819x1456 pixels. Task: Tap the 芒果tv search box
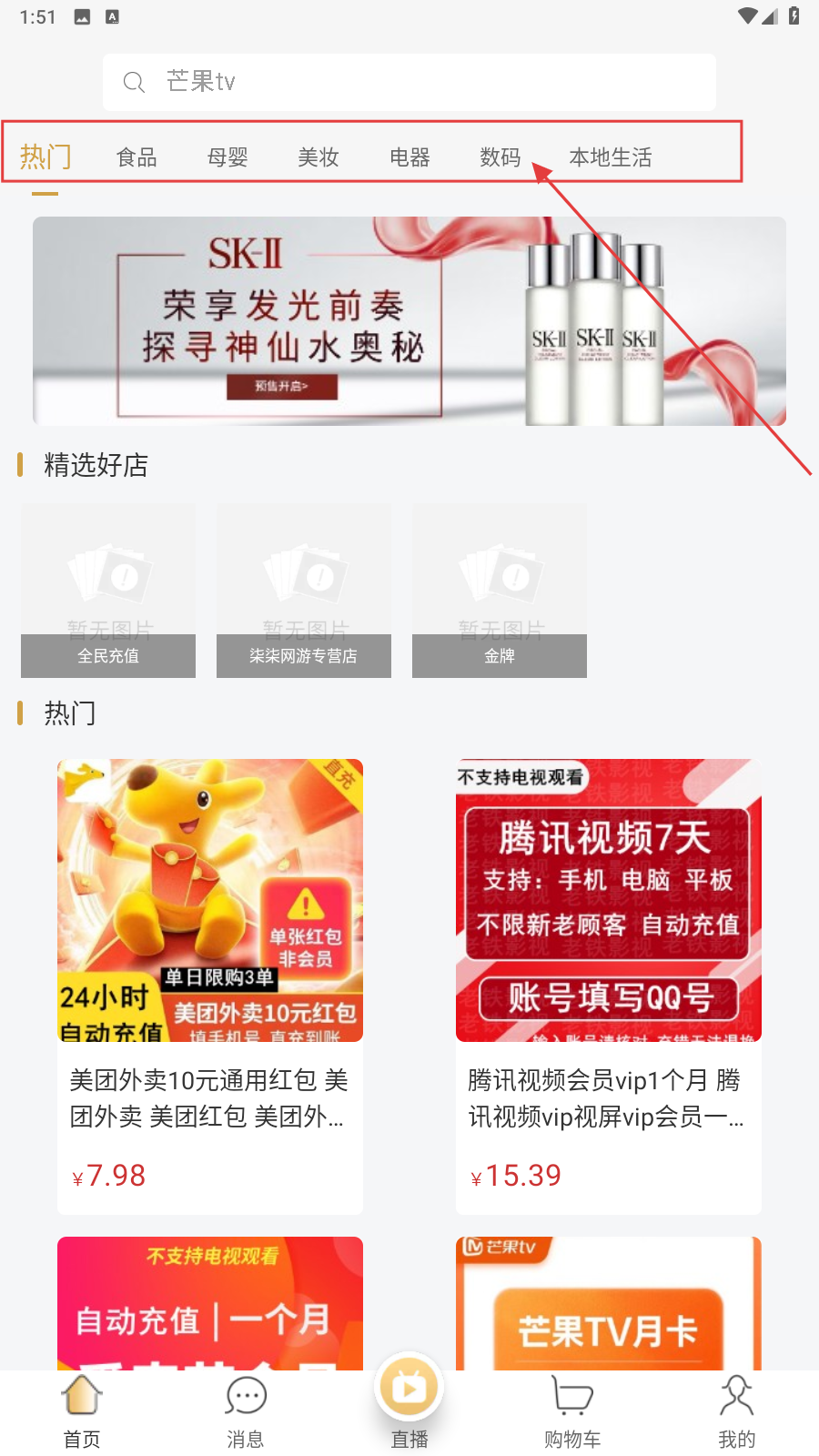409,82
